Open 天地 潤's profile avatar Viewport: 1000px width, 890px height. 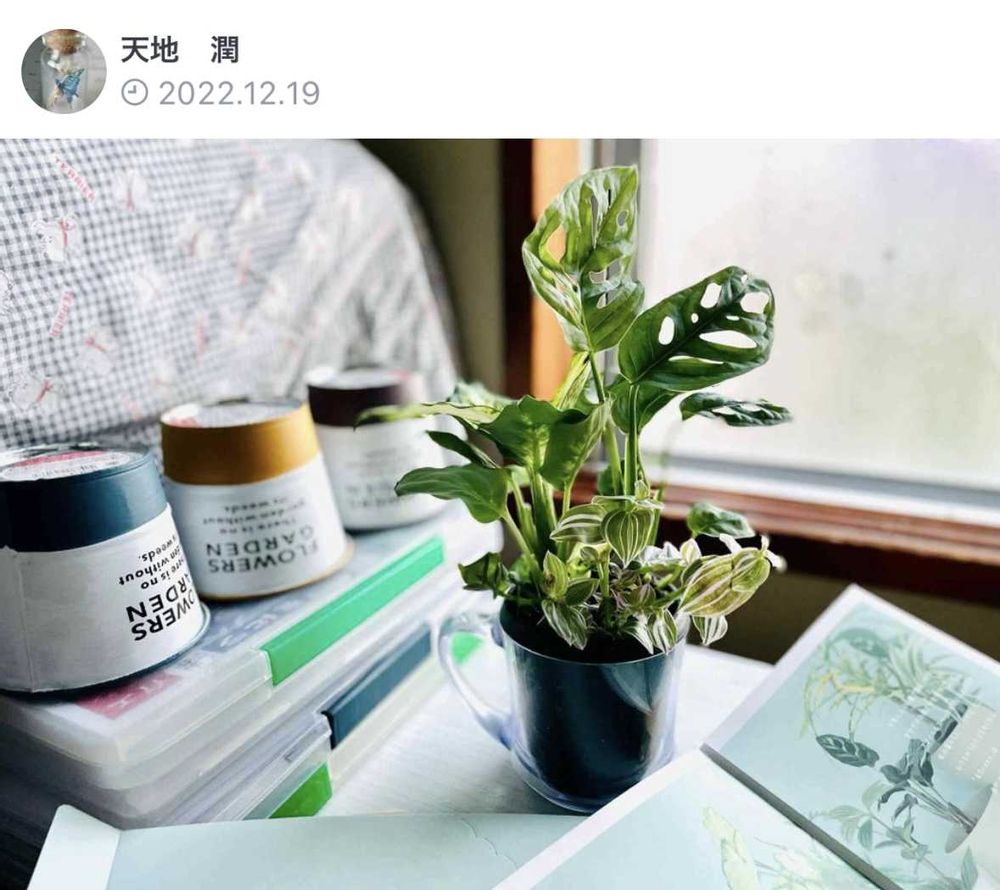tap(64, 70)
